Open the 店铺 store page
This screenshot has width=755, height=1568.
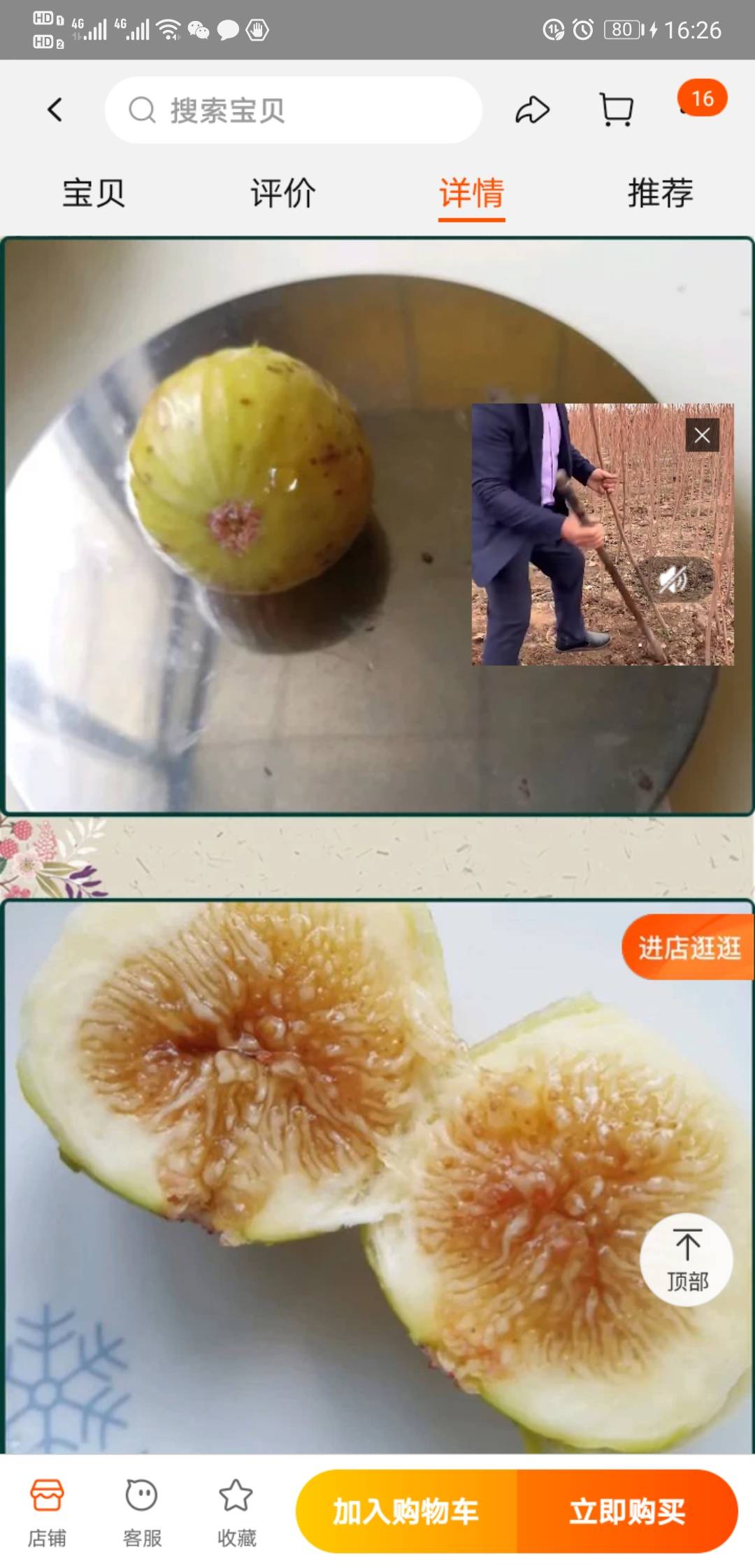tap(47, 1512)
